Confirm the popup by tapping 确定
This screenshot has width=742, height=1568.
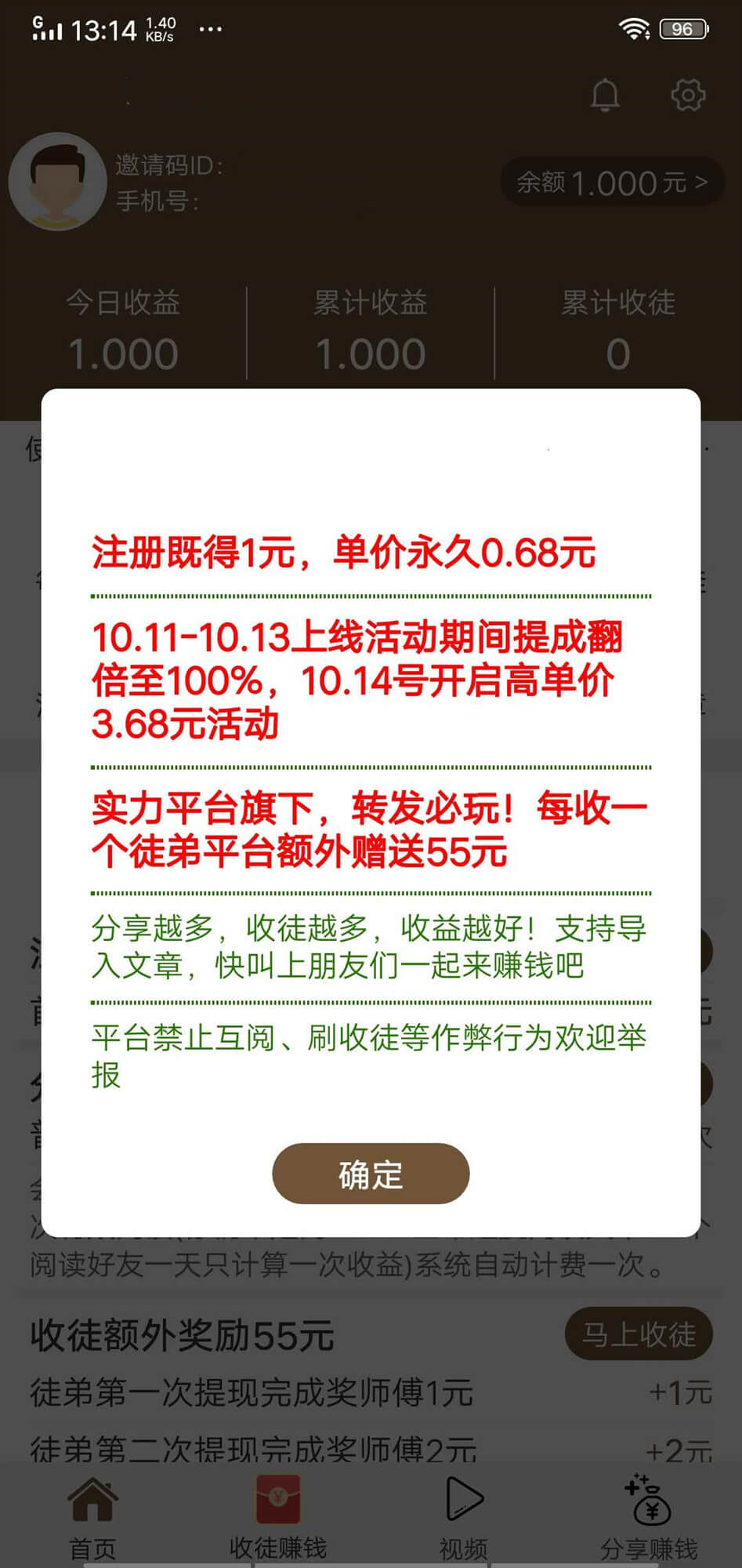[370, 1173]
